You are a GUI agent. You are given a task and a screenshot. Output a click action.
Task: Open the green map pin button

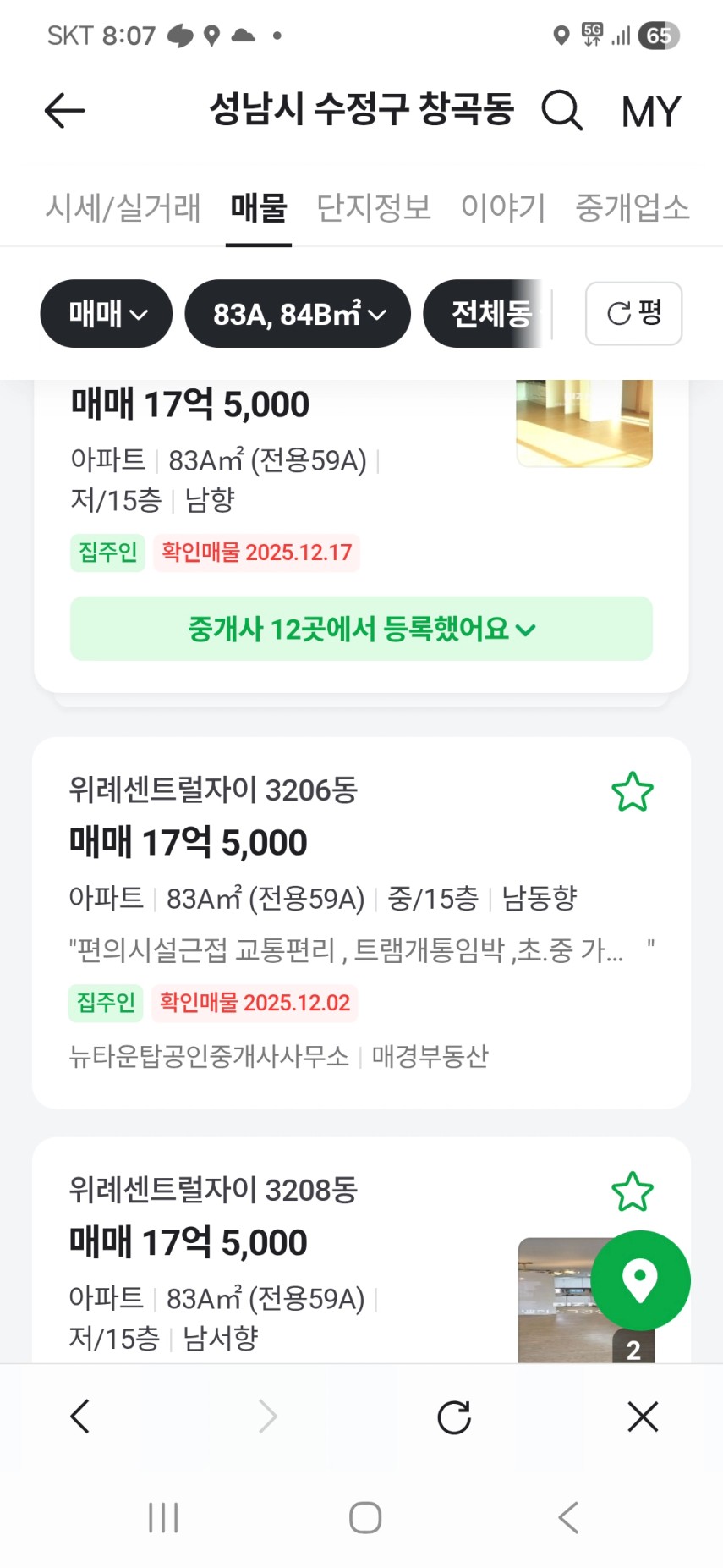(640, 1280)
